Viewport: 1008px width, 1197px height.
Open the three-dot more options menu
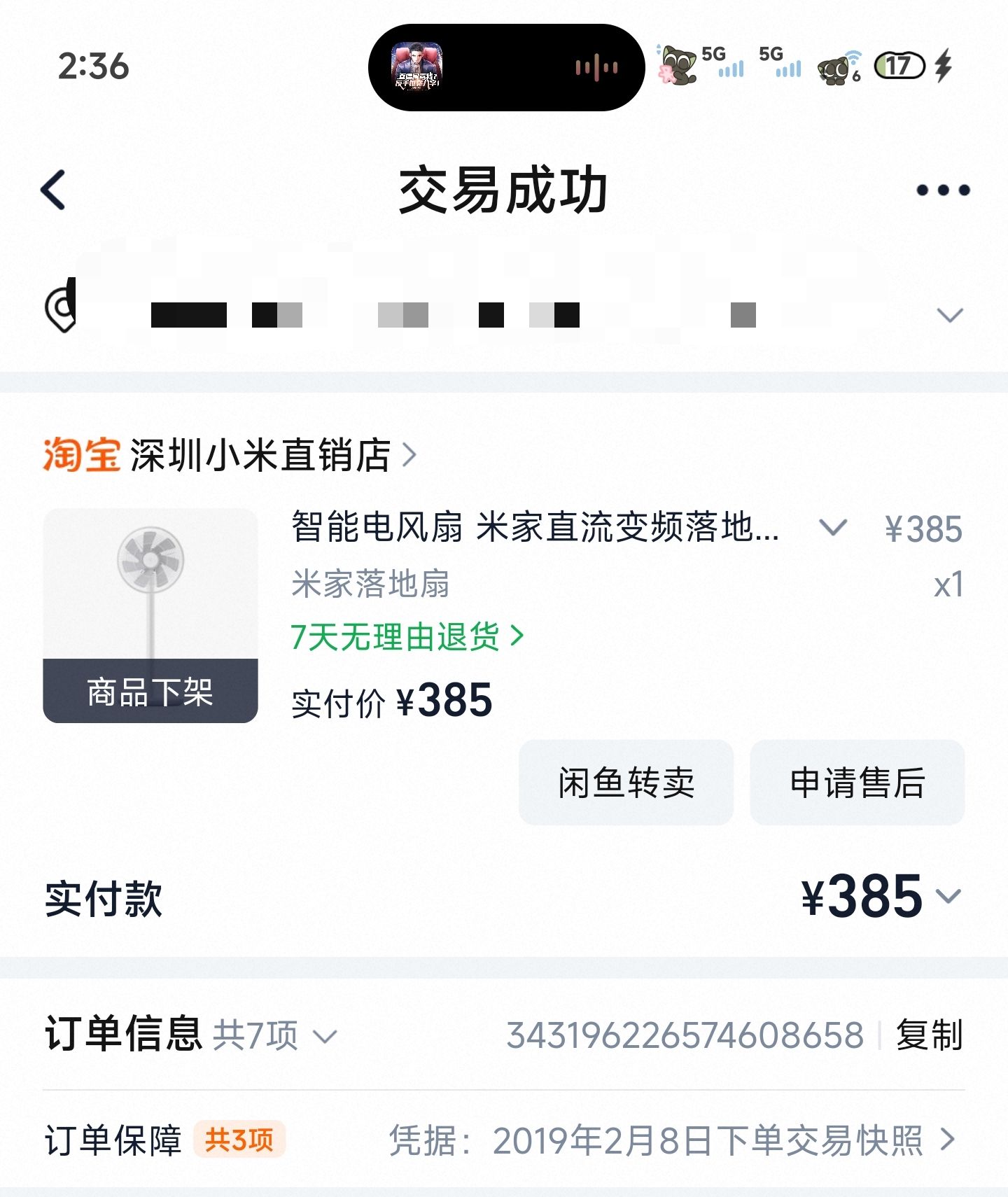click(943, 190)
